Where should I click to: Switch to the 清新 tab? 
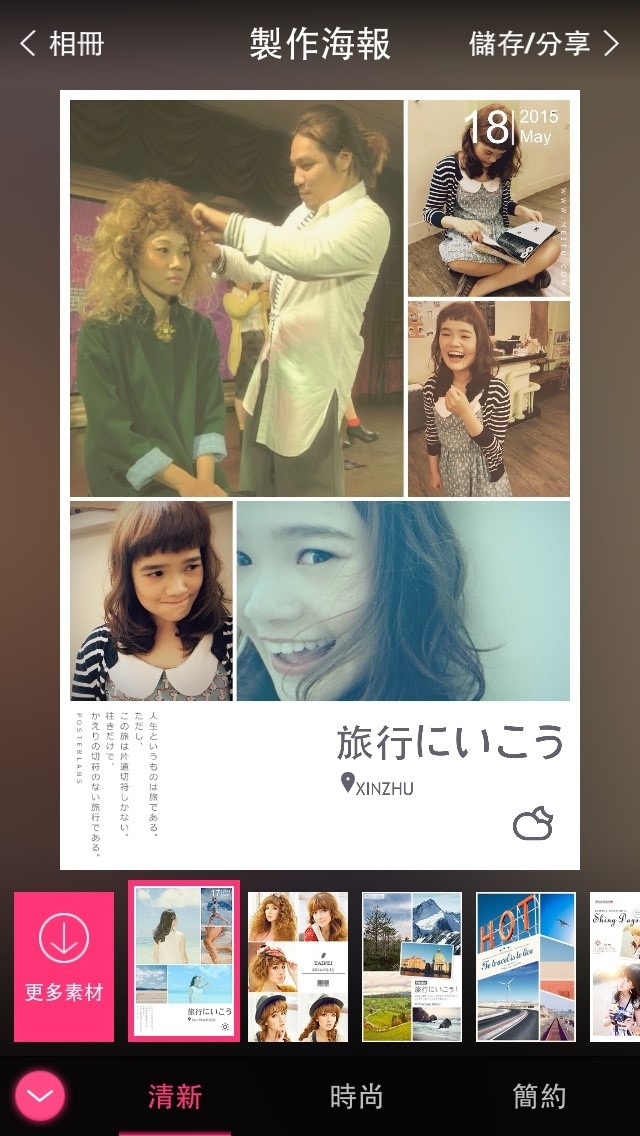click(175, 1097)
